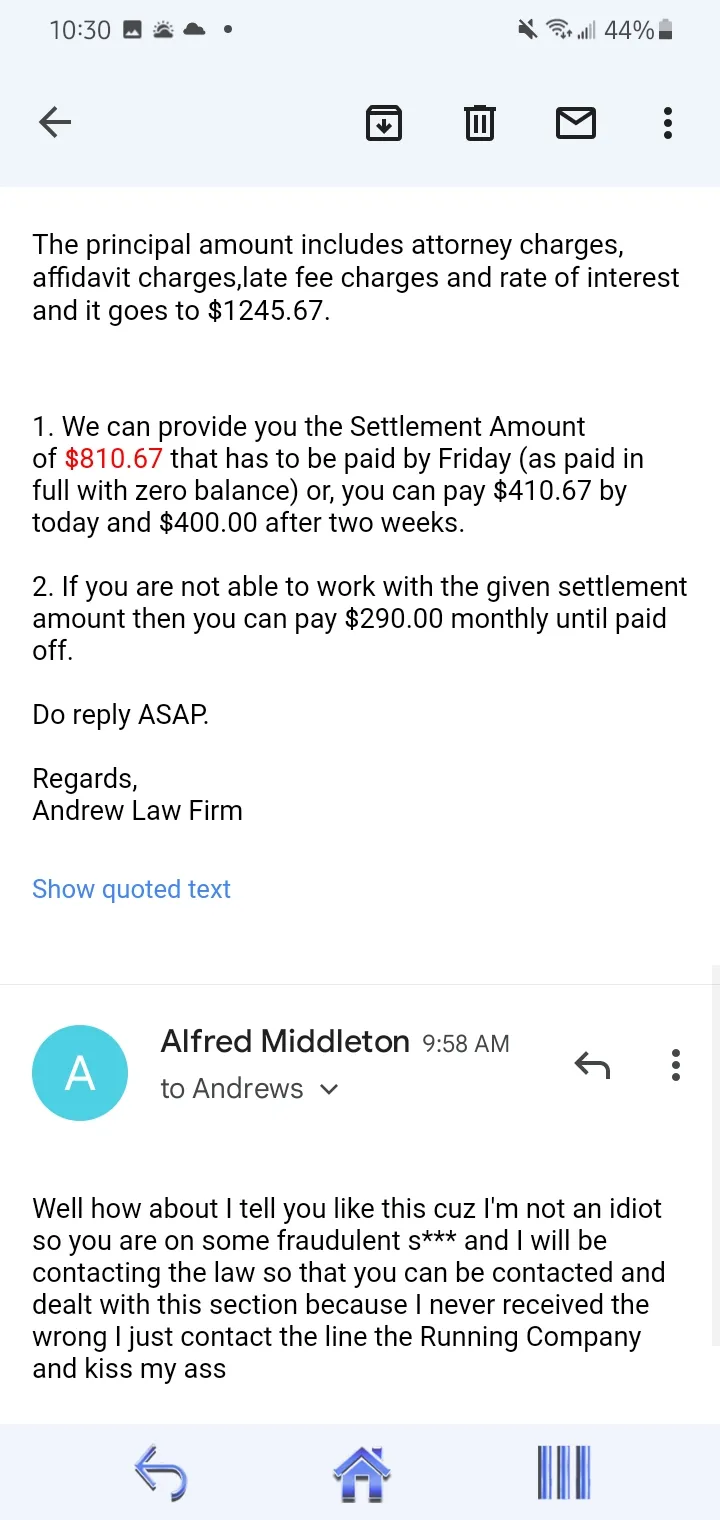Delete this email thread
Viewport: 720px width, 1520px height.
[480, 123]
